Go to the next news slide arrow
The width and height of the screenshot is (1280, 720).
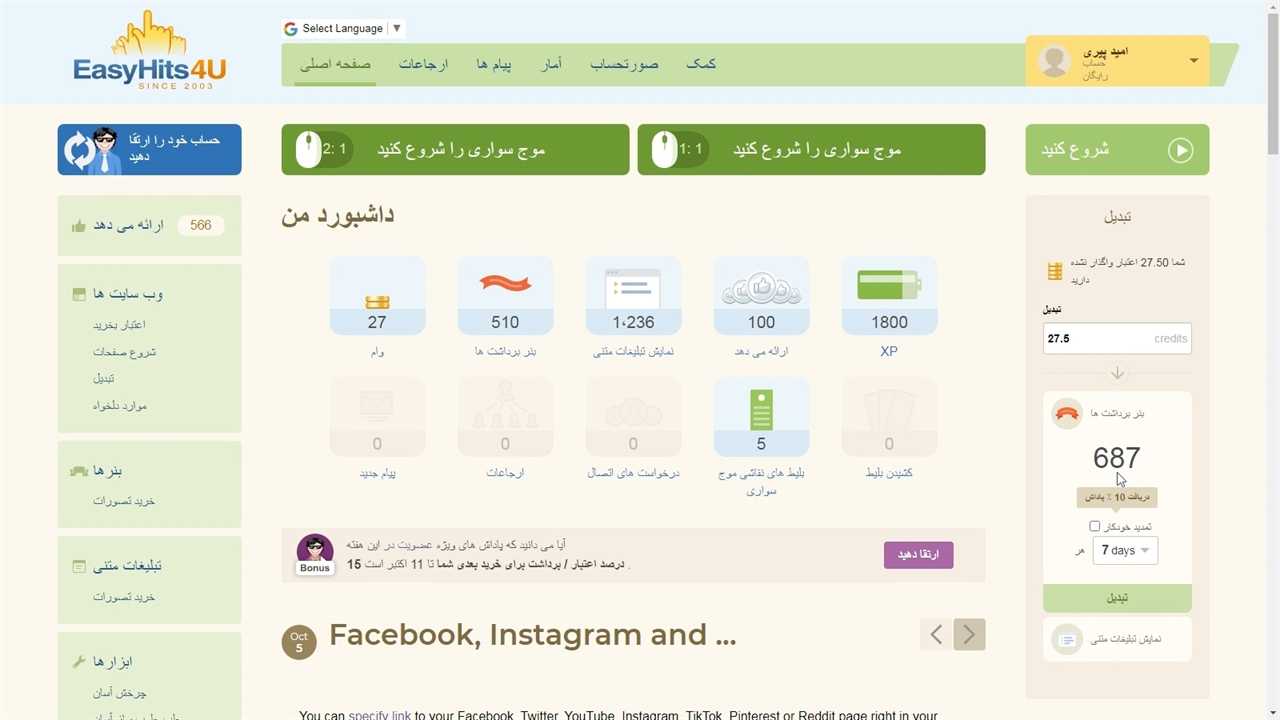[x=969, y=634]
